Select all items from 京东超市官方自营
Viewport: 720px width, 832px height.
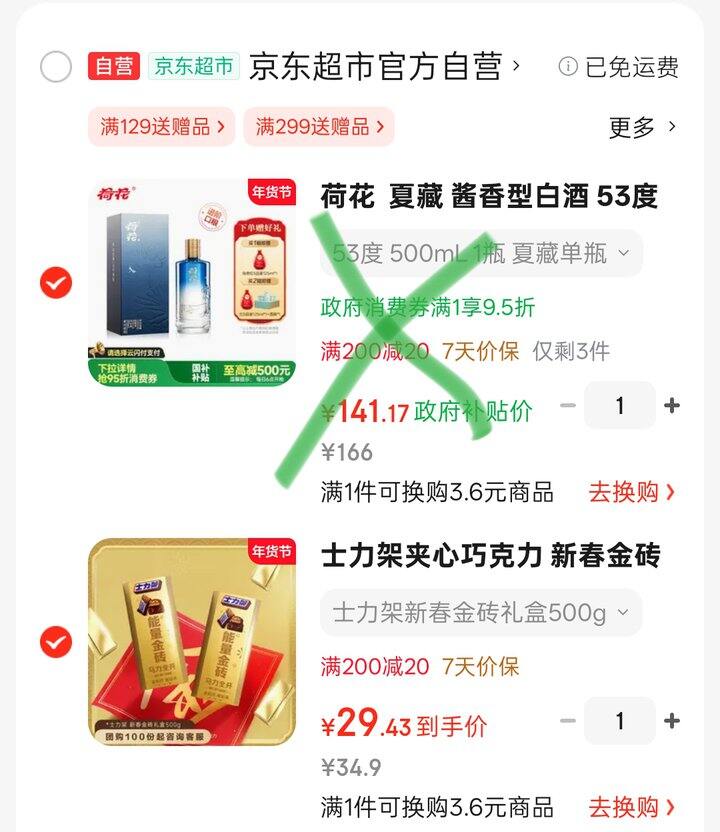click(56, 67)
